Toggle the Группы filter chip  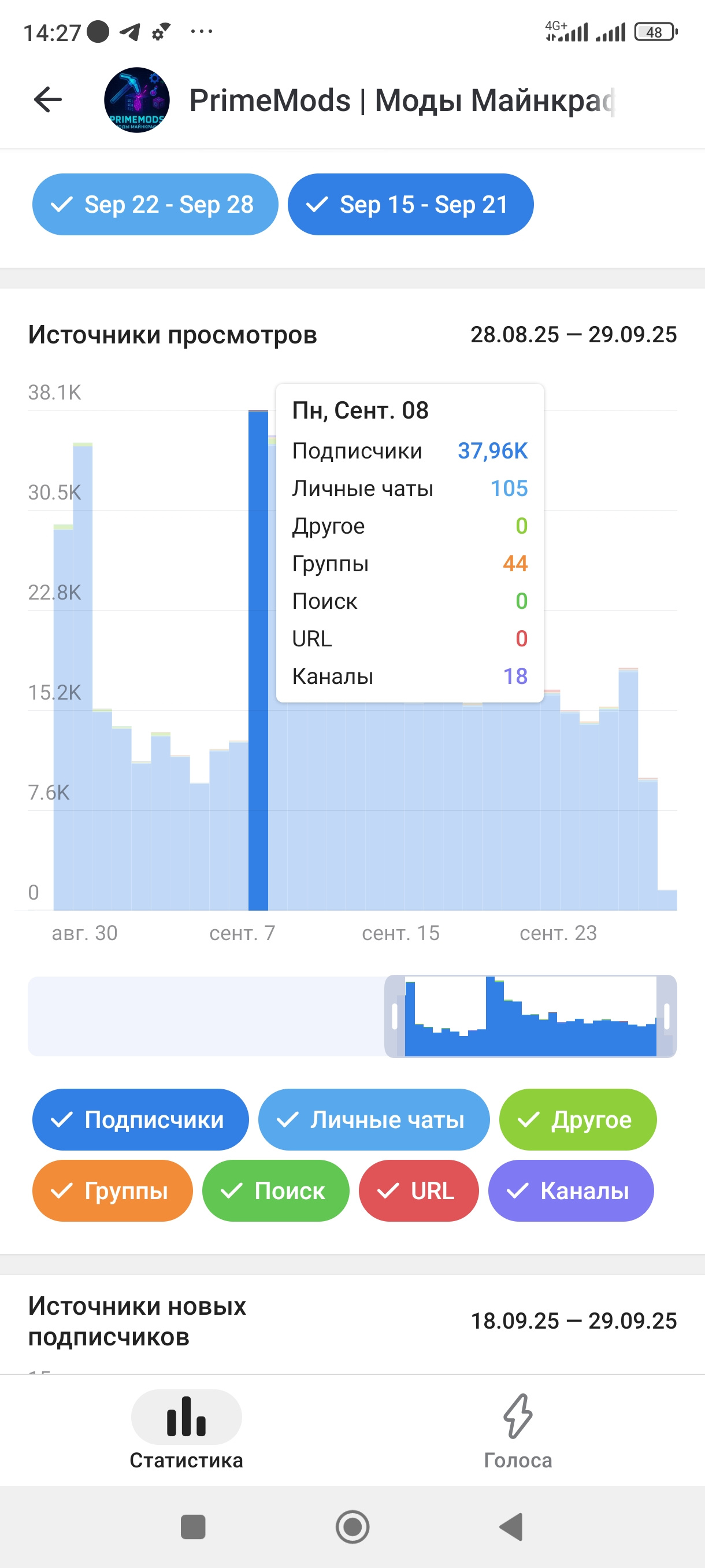(x=113, y=1190)
